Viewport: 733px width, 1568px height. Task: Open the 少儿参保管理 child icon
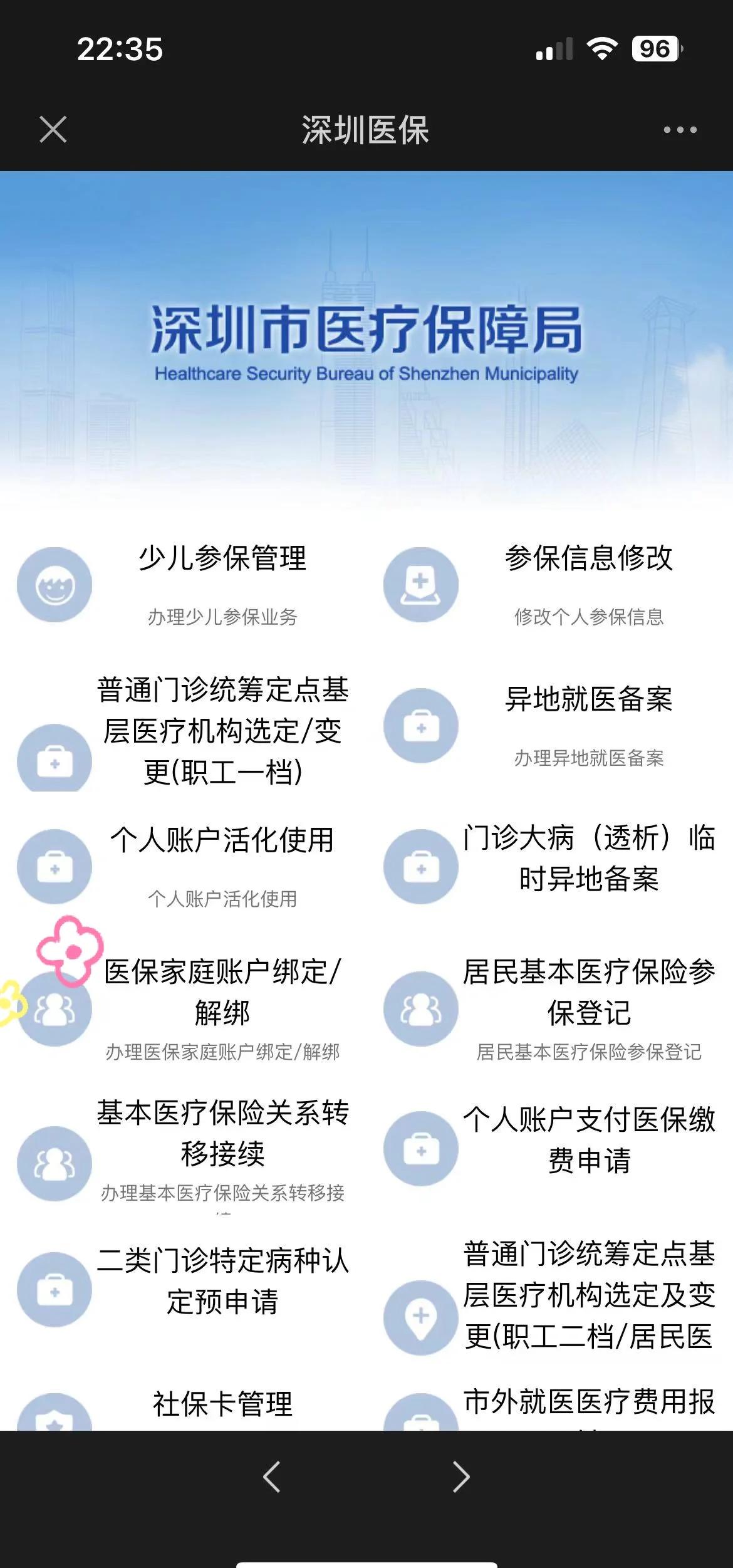click(x=55, y=583)
